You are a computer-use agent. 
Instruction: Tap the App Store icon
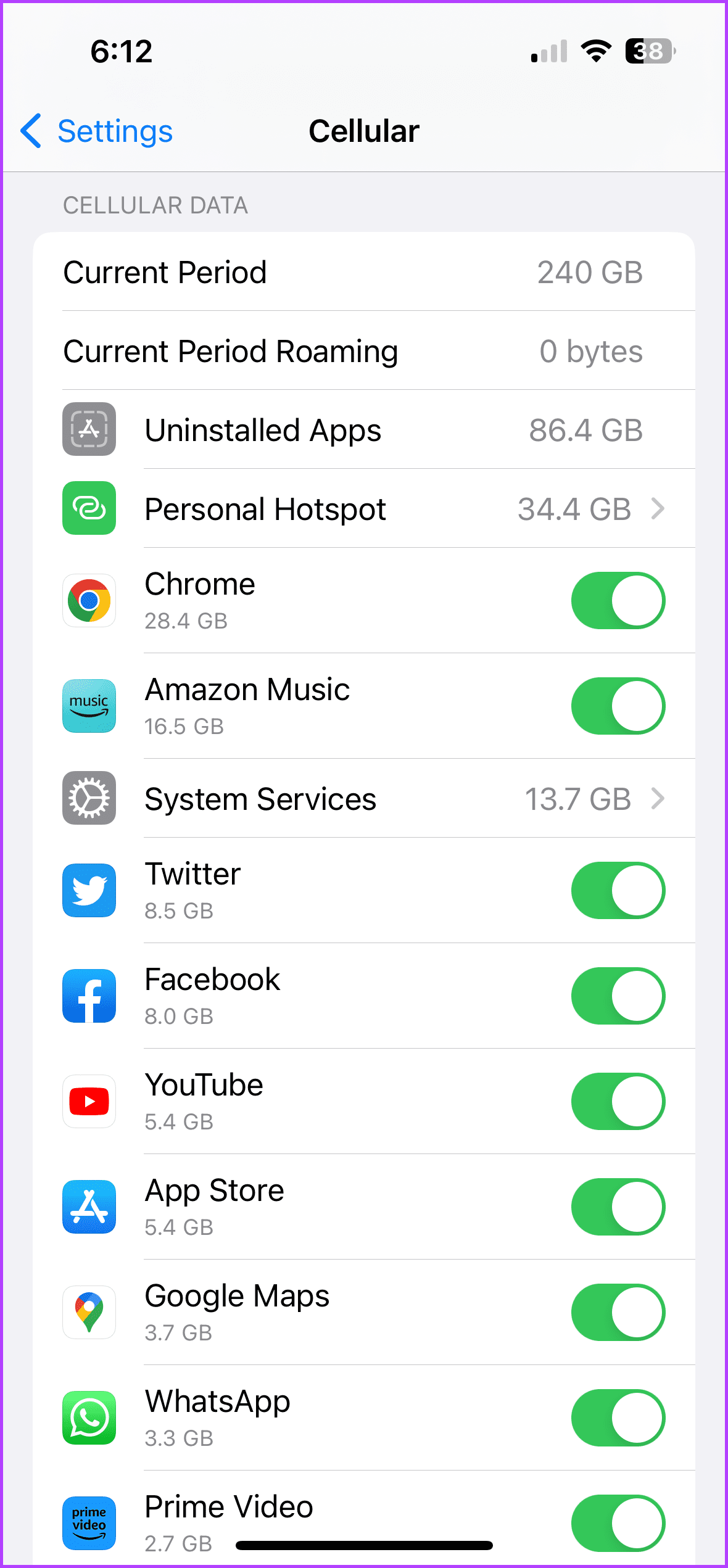click(89, 1207)
